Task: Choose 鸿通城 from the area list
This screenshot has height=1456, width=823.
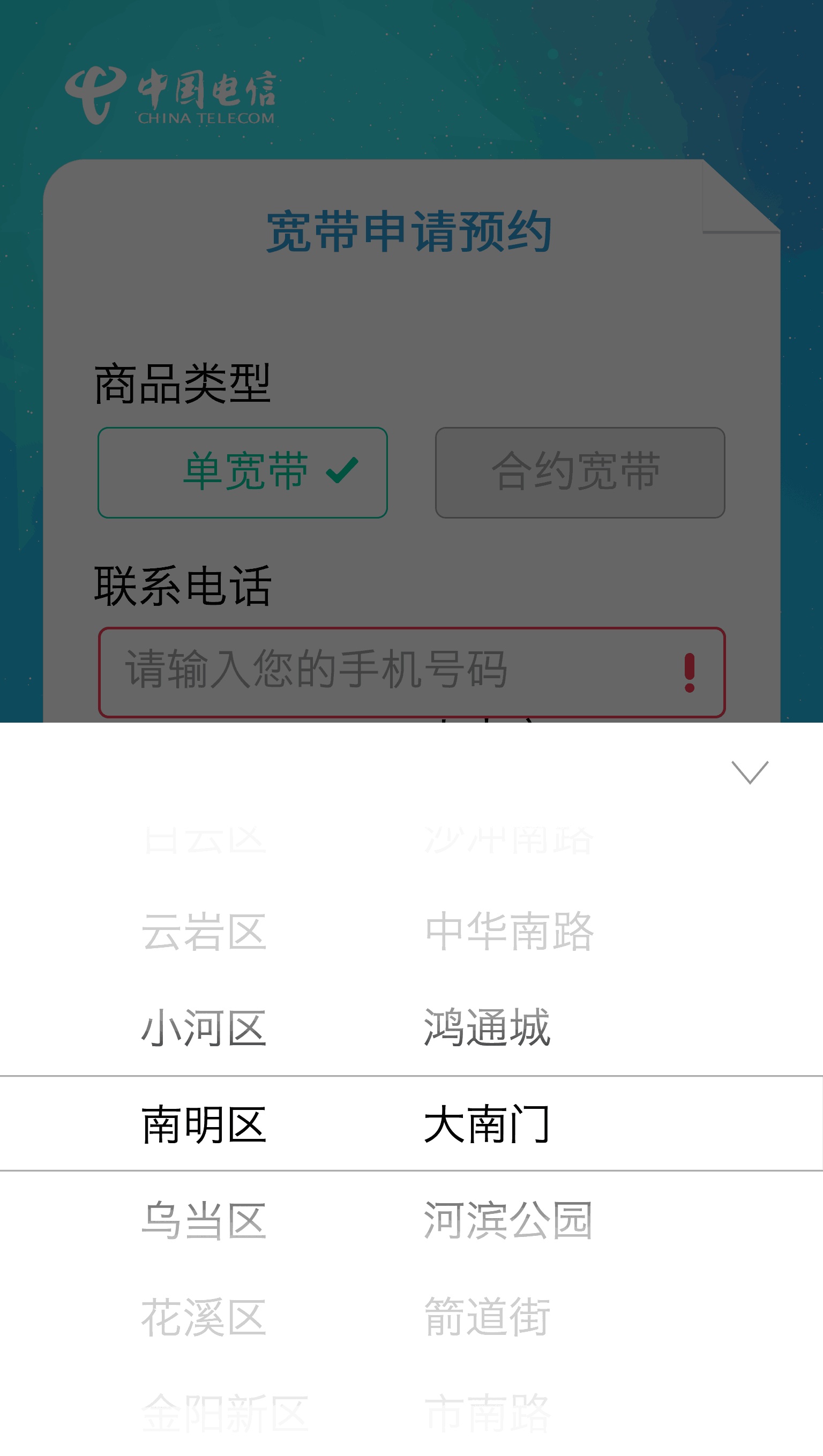Action: [487, 1027]
